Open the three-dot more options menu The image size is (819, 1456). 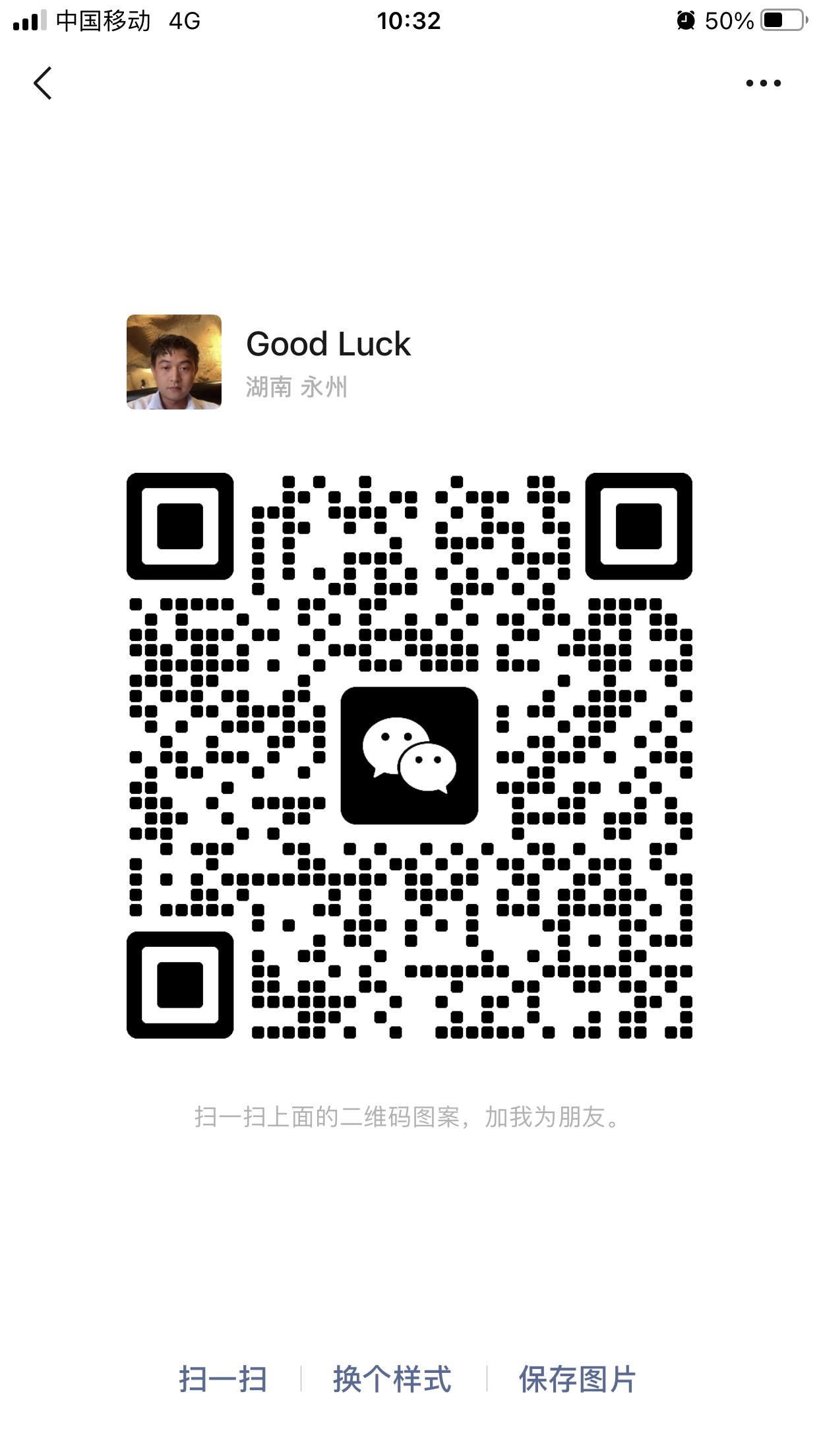[763, 84]
